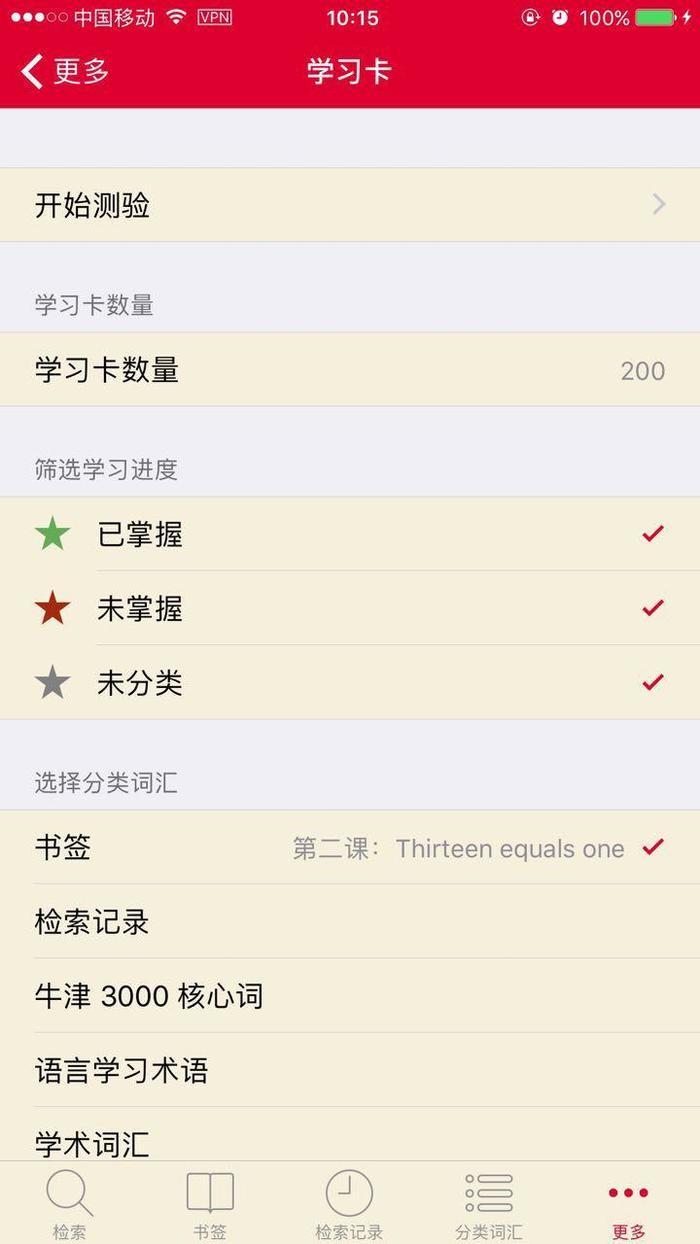Tap the 更多 tab

coord(629,1204)
